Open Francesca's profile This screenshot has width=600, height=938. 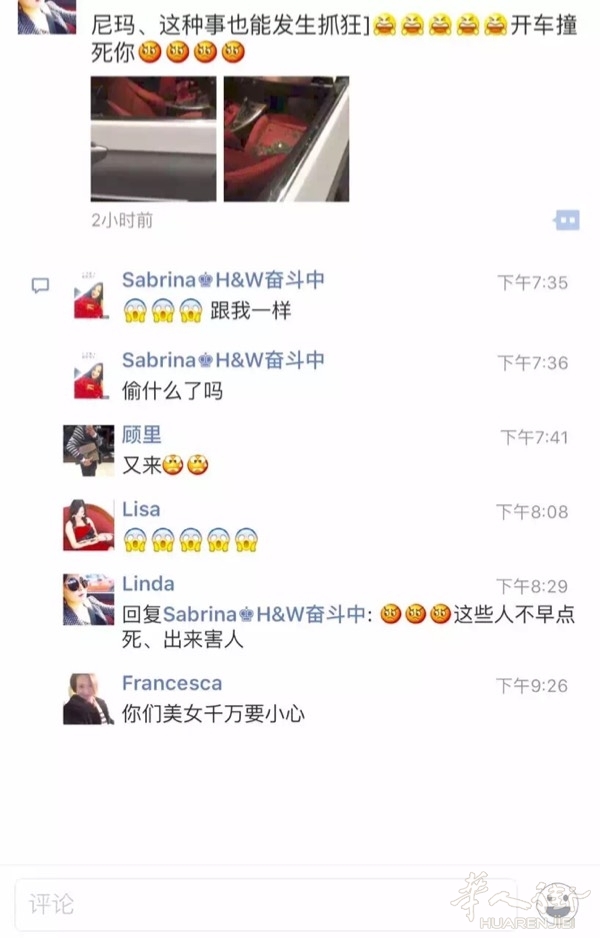click(x=172, y=684)
